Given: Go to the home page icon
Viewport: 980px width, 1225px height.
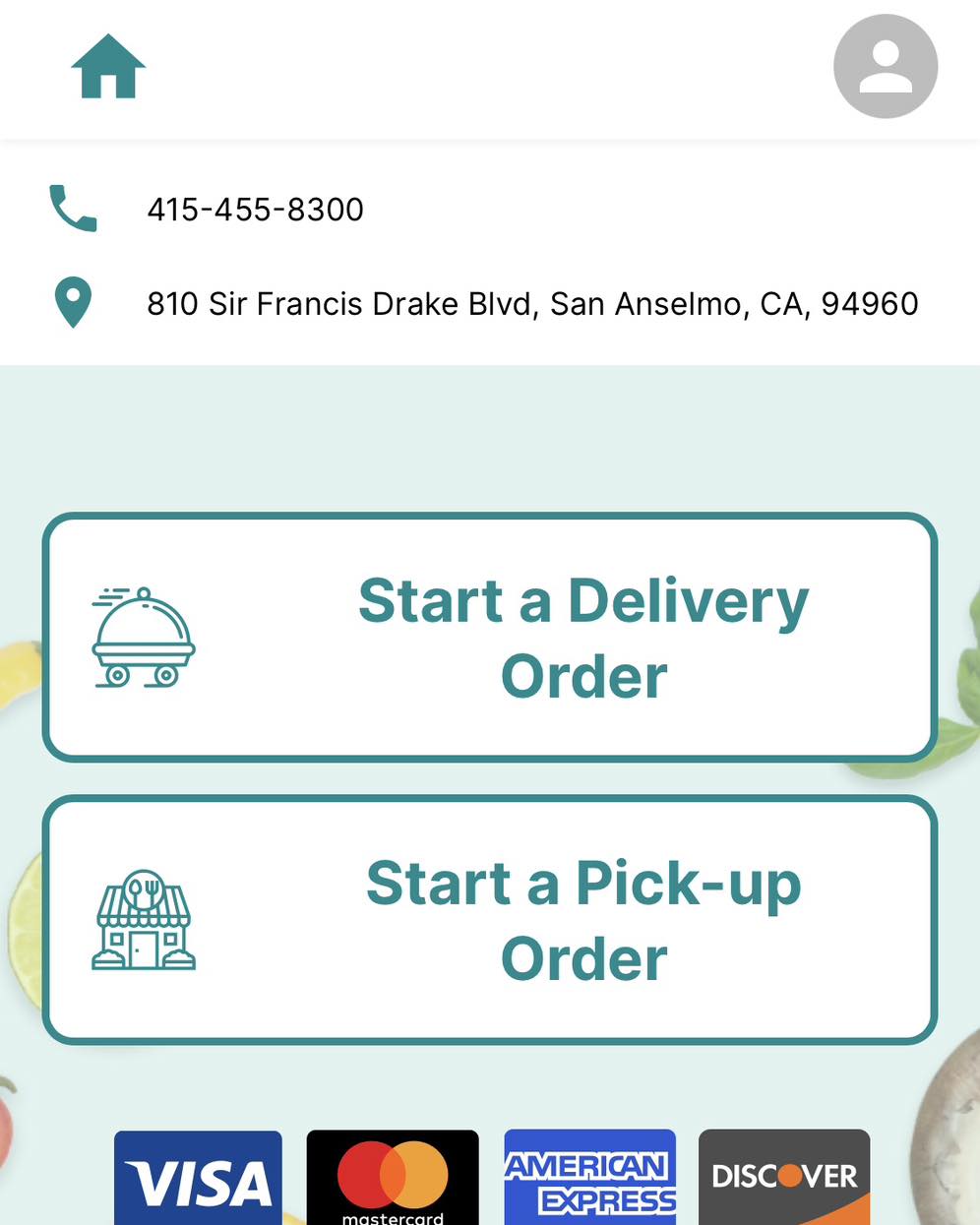Looking at the screenshot, I should [x=108, y=67].
